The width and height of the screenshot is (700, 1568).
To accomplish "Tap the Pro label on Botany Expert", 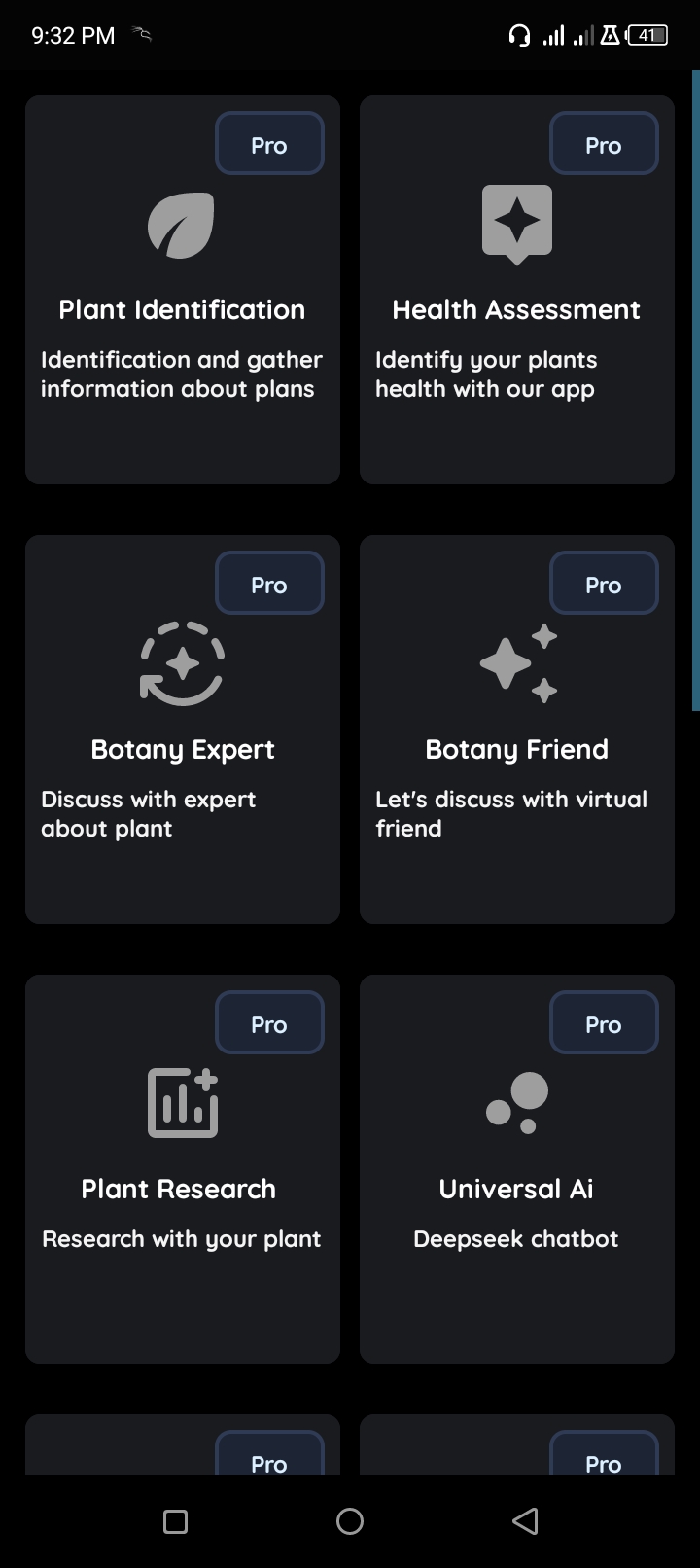I will (x=269, y=583).
